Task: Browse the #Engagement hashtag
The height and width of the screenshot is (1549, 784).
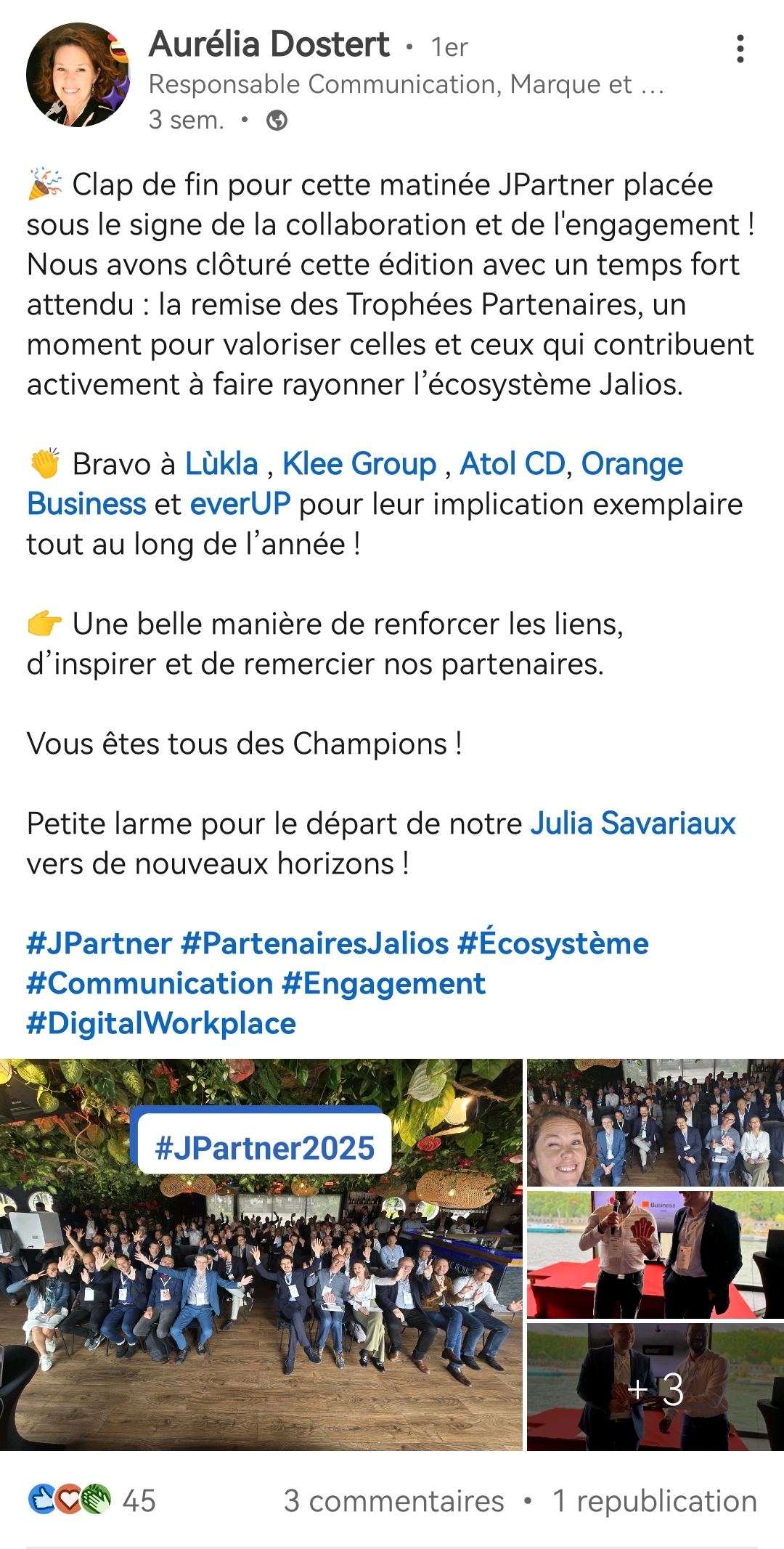Action: coord(383,983)
